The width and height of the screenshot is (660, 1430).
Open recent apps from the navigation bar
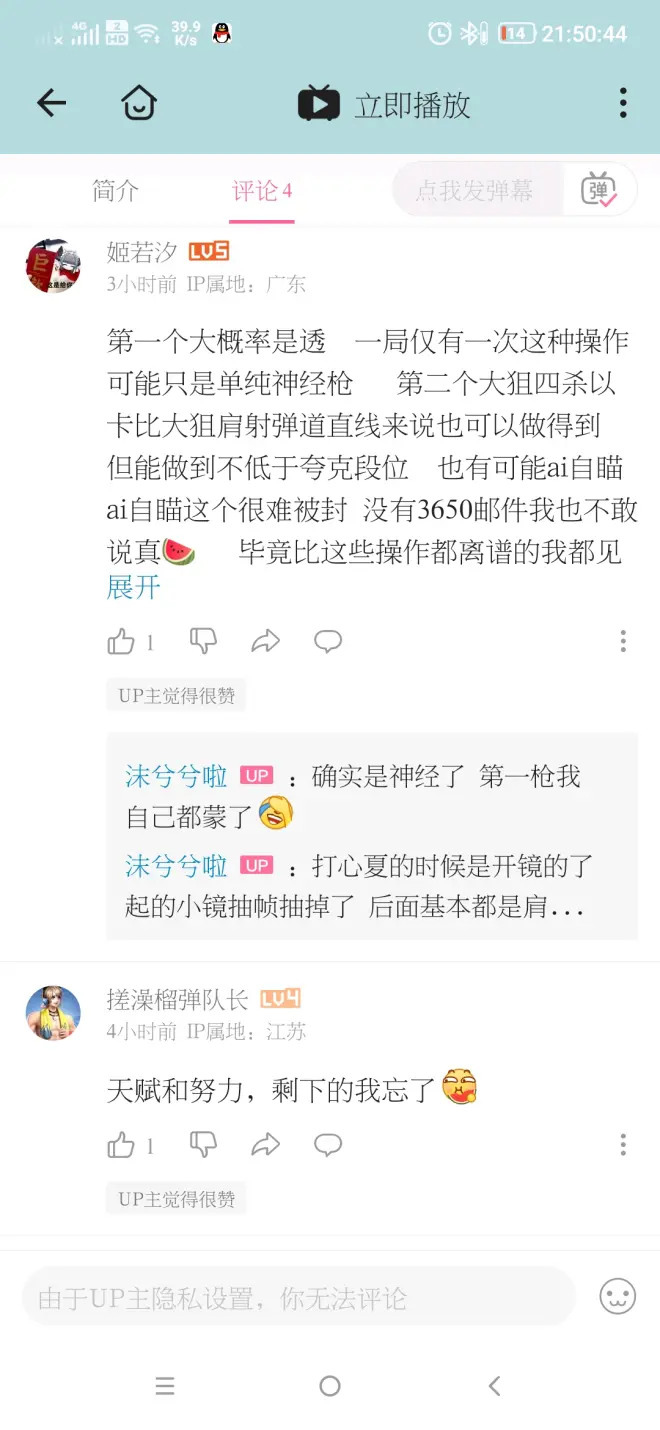(x=165, y=1386)
